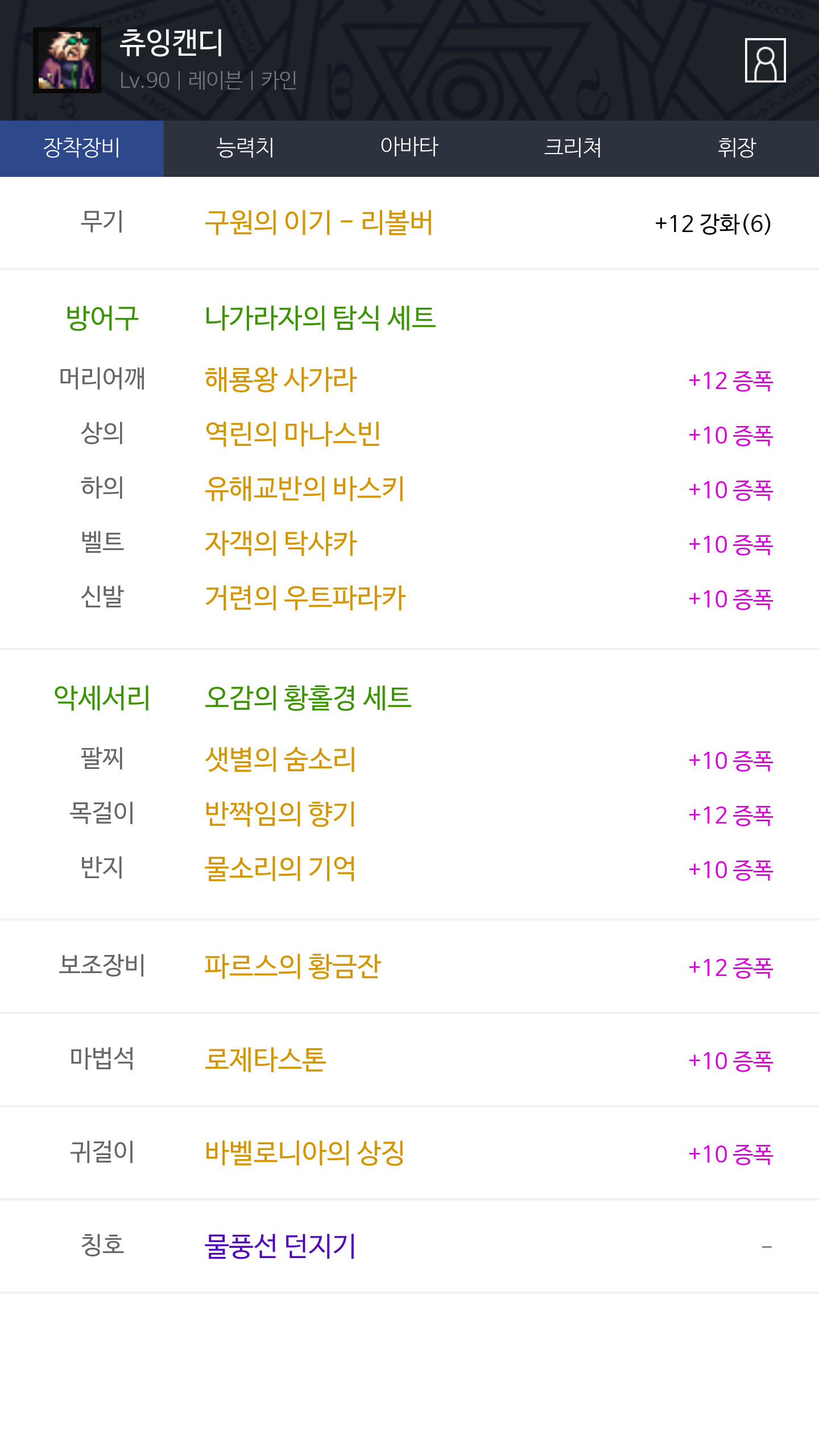Switch to the 아바타 tab

coord(409,148)
